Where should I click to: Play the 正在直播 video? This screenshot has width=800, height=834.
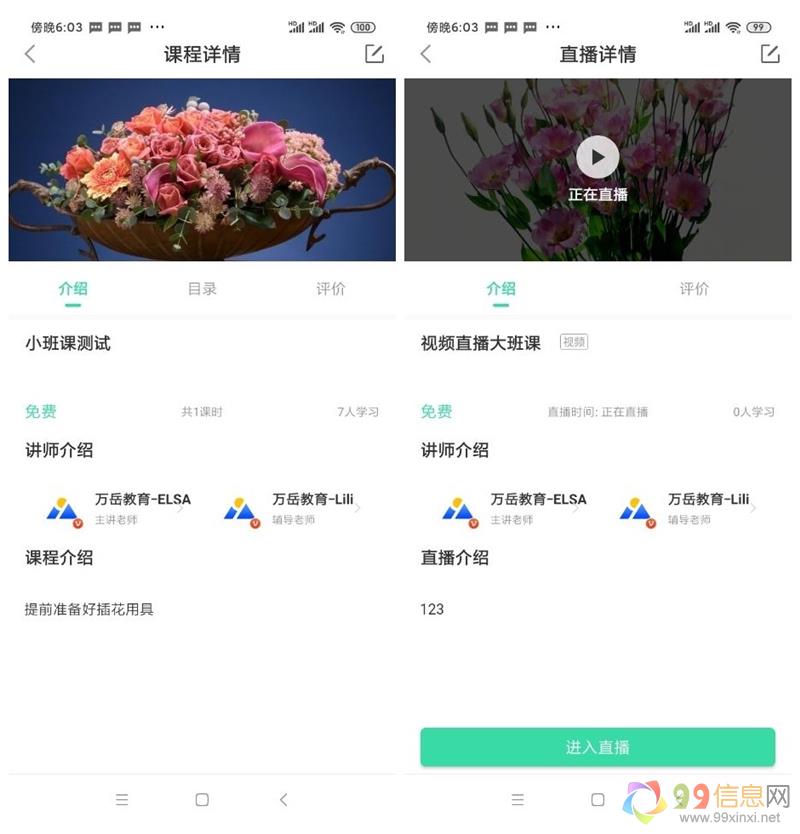[x=598, y=158]
